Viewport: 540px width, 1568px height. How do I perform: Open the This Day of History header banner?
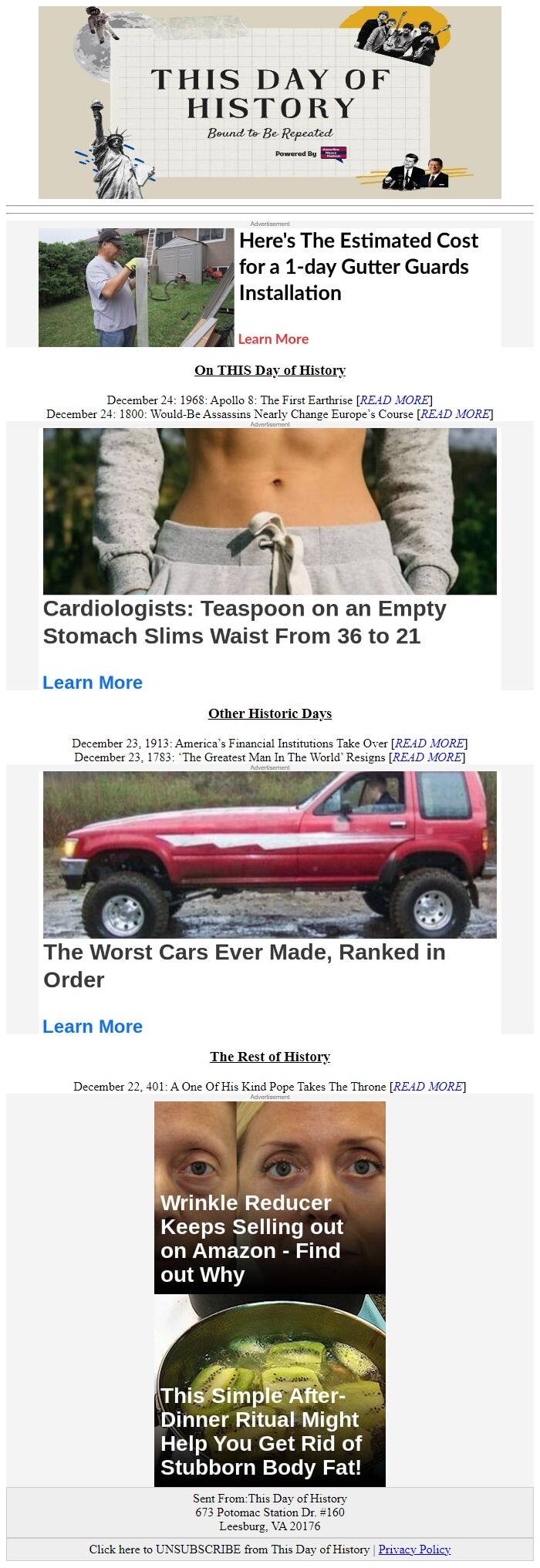tap(269, 103)
